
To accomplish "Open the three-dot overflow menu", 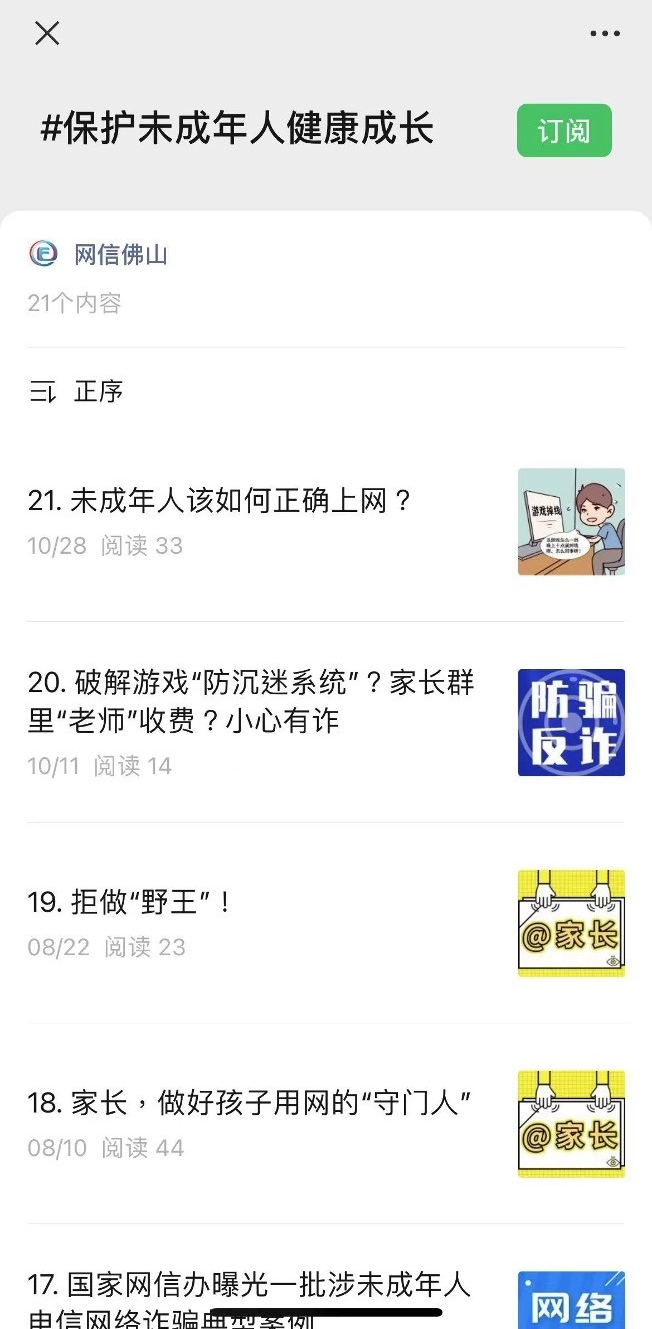I will pyautogui.click(x=604, y=34).
